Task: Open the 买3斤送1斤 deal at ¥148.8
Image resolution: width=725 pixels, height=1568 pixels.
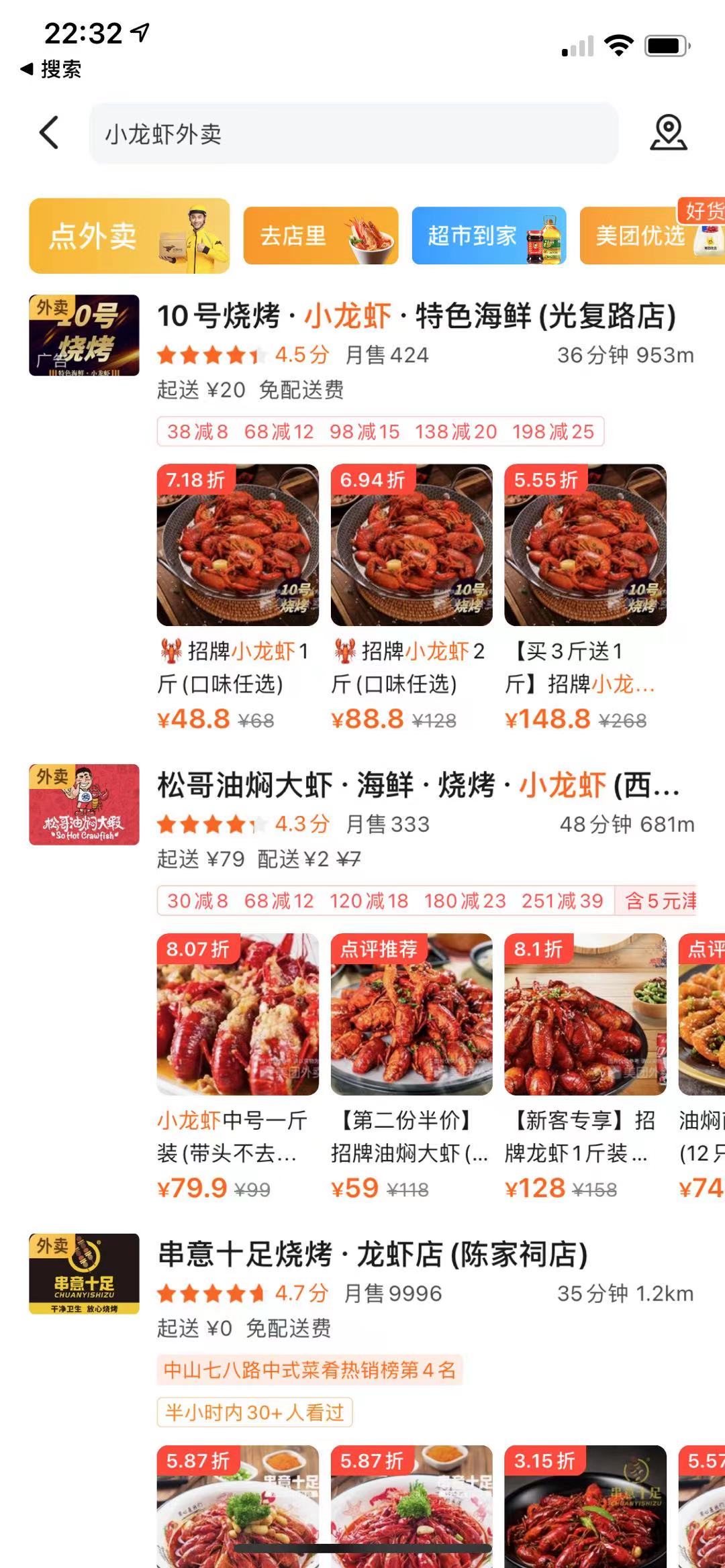Action: click(585, 597)
